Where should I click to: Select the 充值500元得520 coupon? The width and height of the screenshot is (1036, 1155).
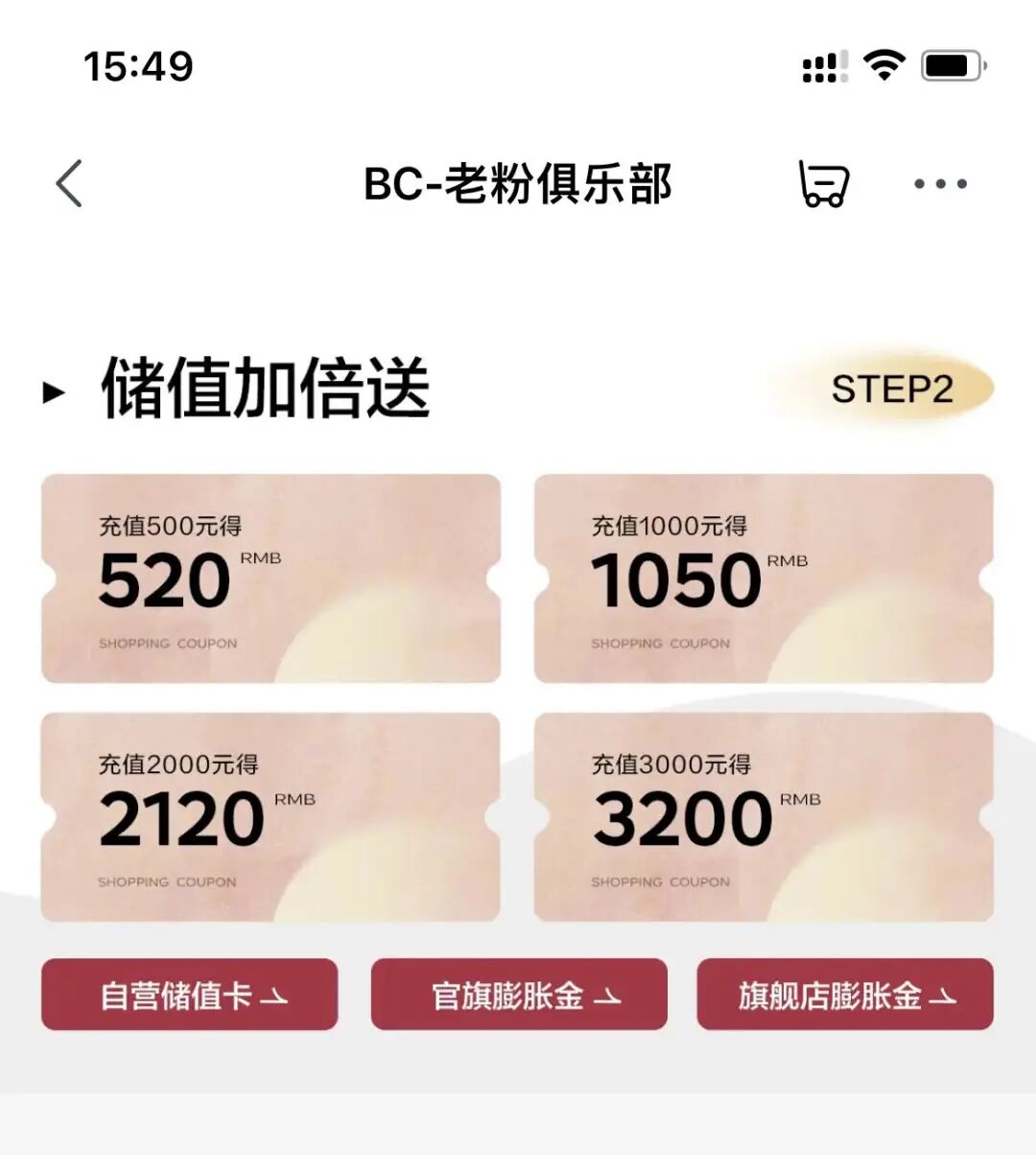click(271, 578)
